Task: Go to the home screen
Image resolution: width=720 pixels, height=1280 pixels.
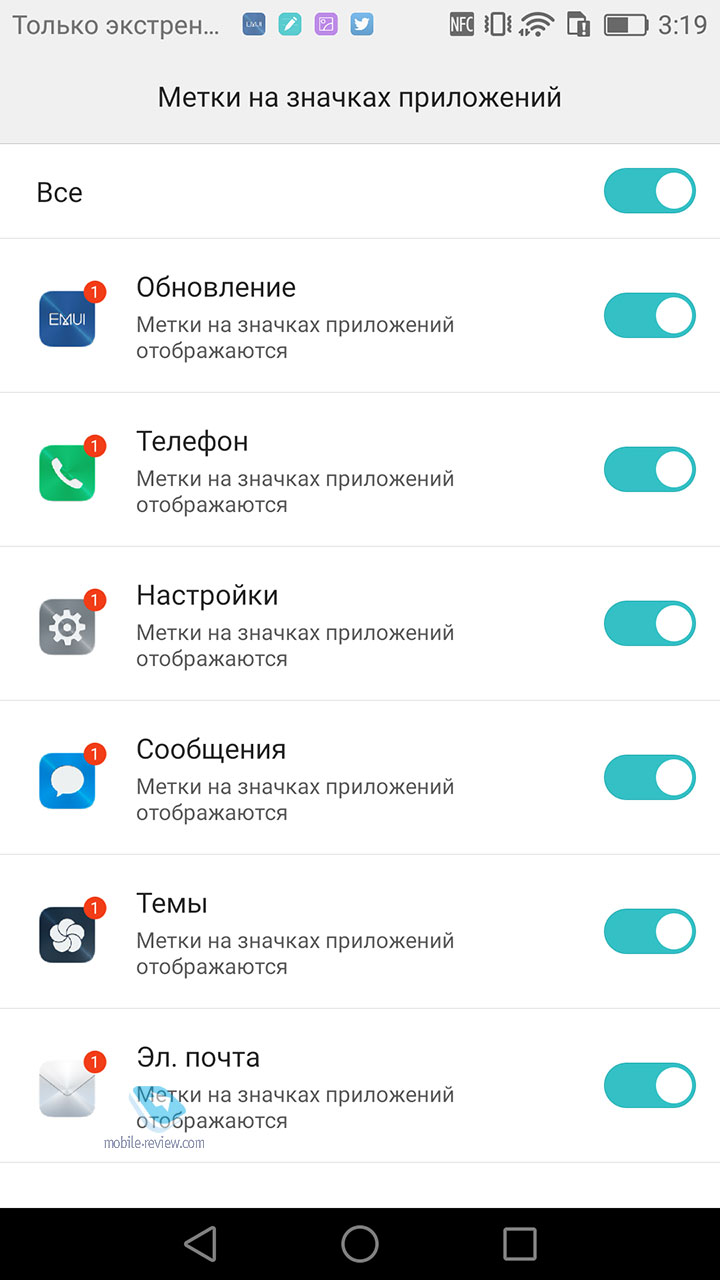Action: point(360,1244)
